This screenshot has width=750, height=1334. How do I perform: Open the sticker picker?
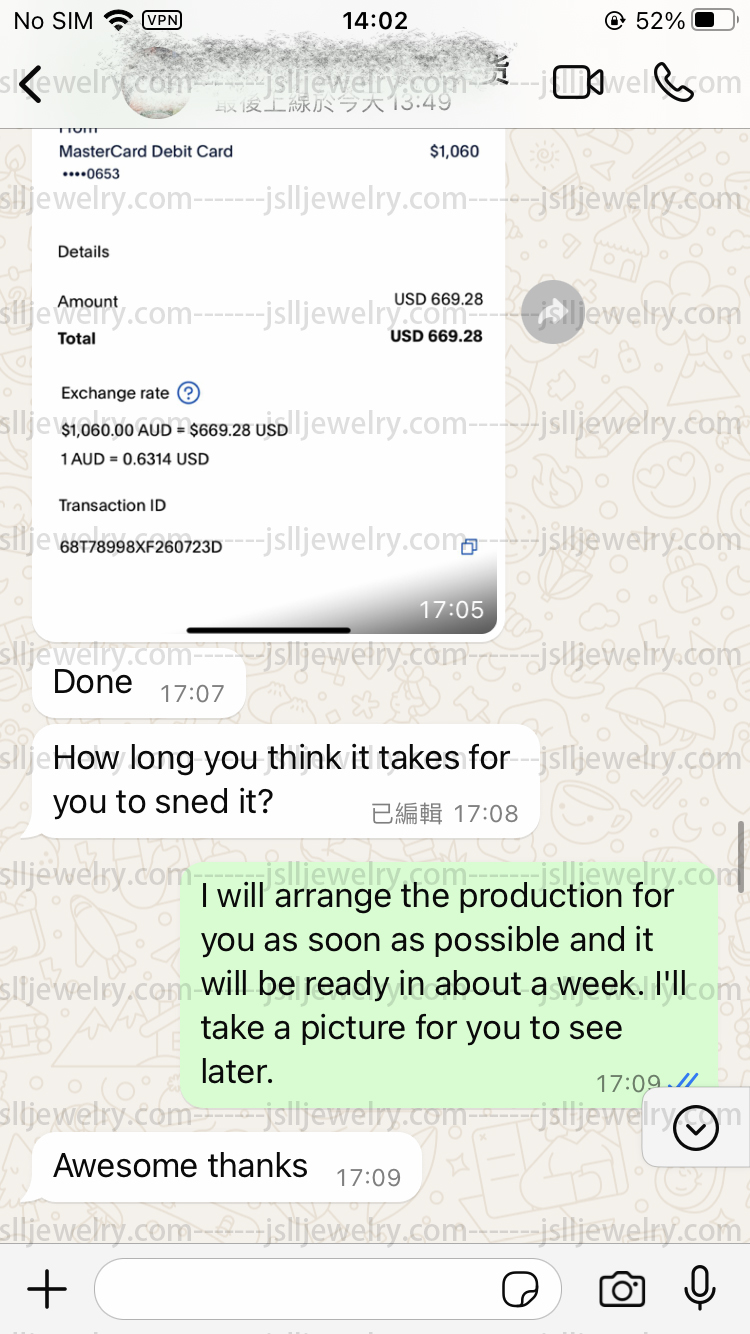tap(520, 1290)
